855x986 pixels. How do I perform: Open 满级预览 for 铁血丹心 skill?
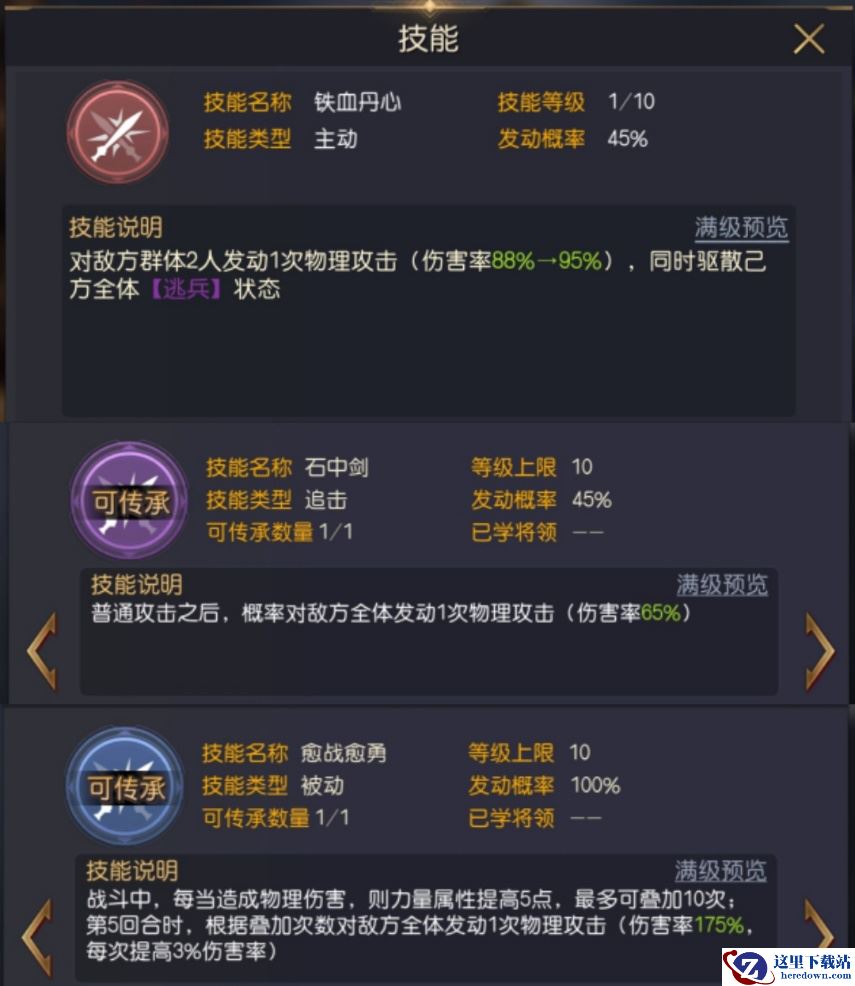(x=741, y=228)
